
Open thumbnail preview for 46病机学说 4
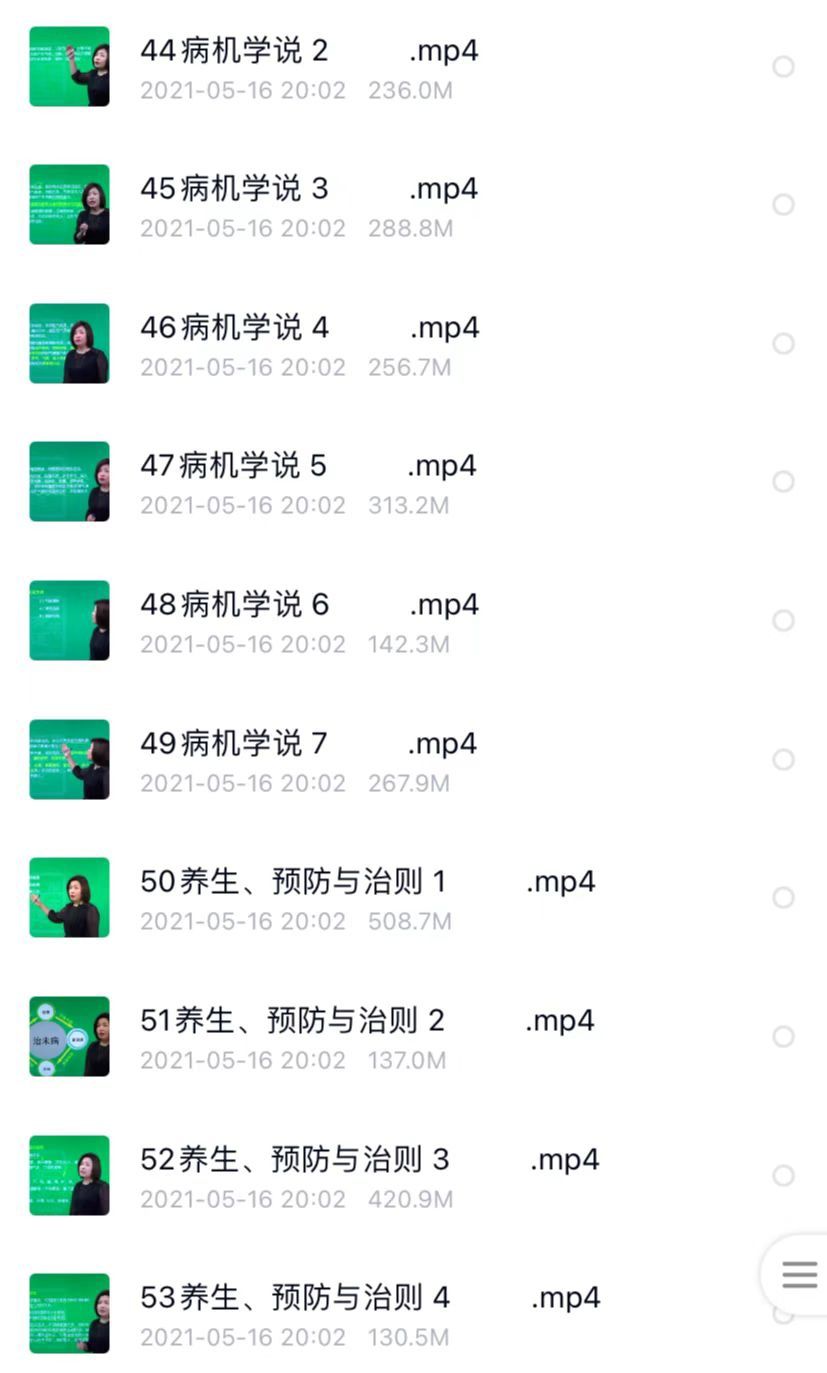coord(68,343)
